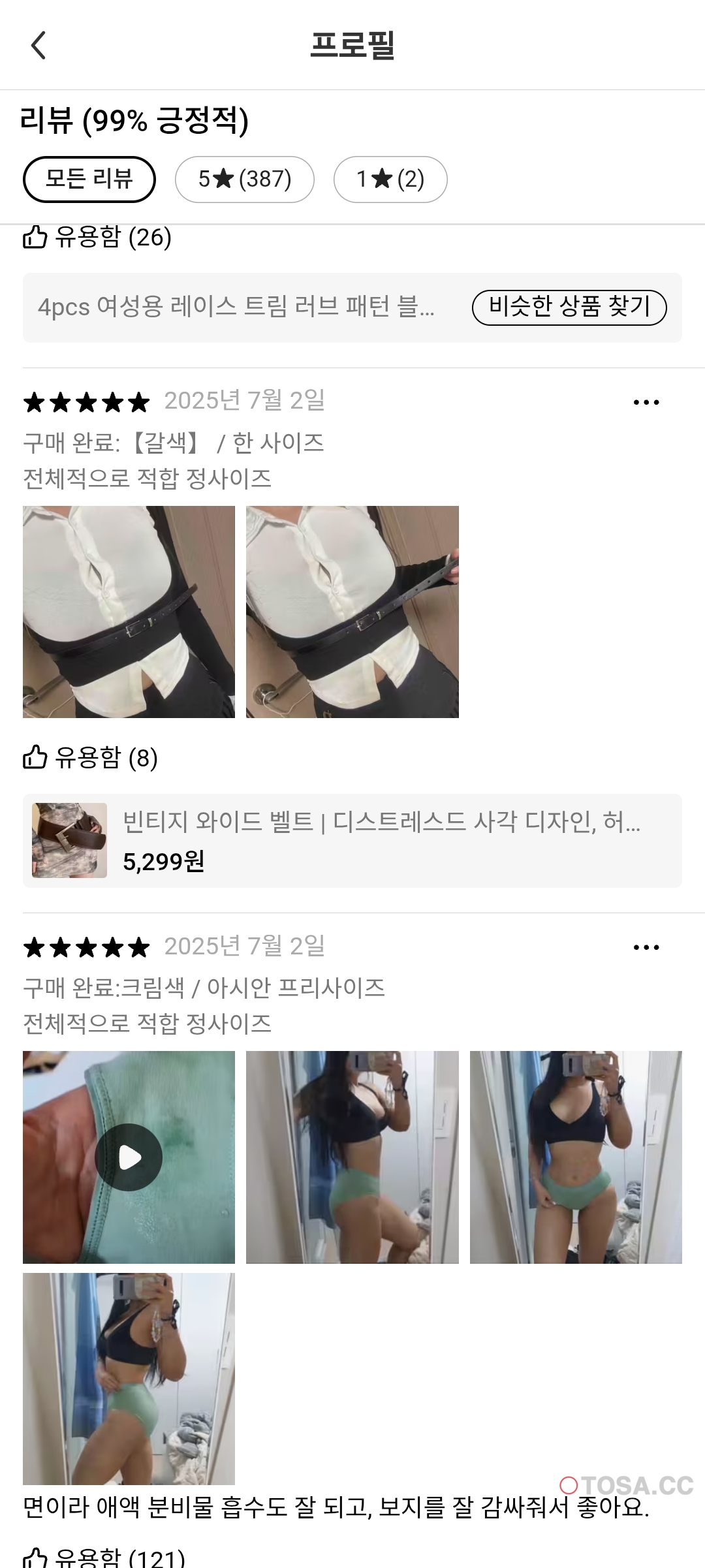Screen dimensions: 705x1568
Task: Tap 비슷한 상품 찾기 button
Action: (x=569, y=307)
